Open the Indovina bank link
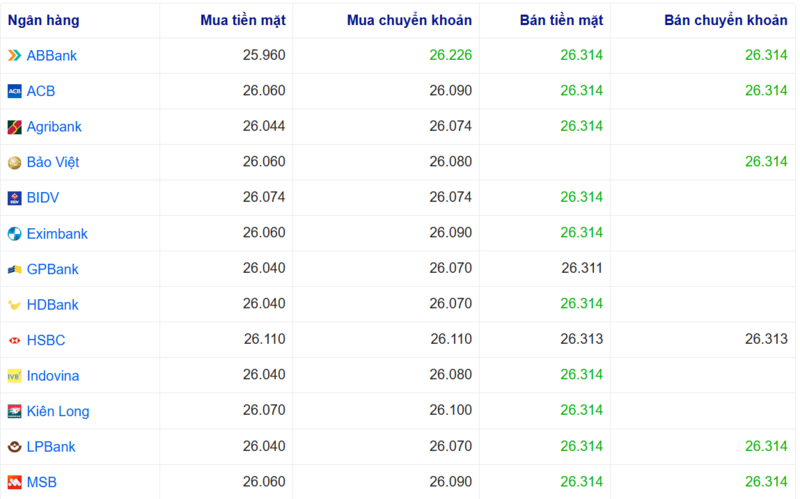The image size is (800, 499). pyautogui.click(x=53, y=376)
